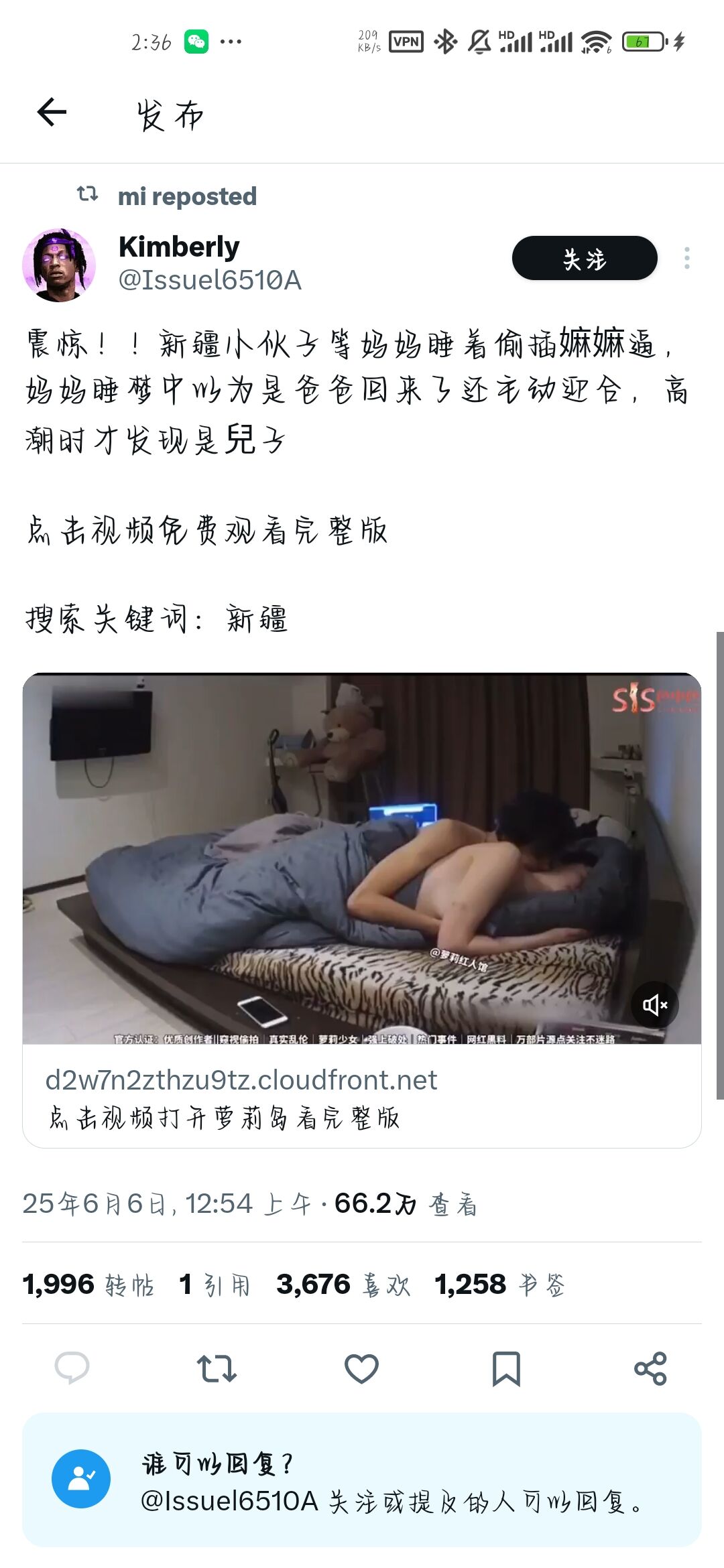View the 1 quote of this post

coord(215,1285)
